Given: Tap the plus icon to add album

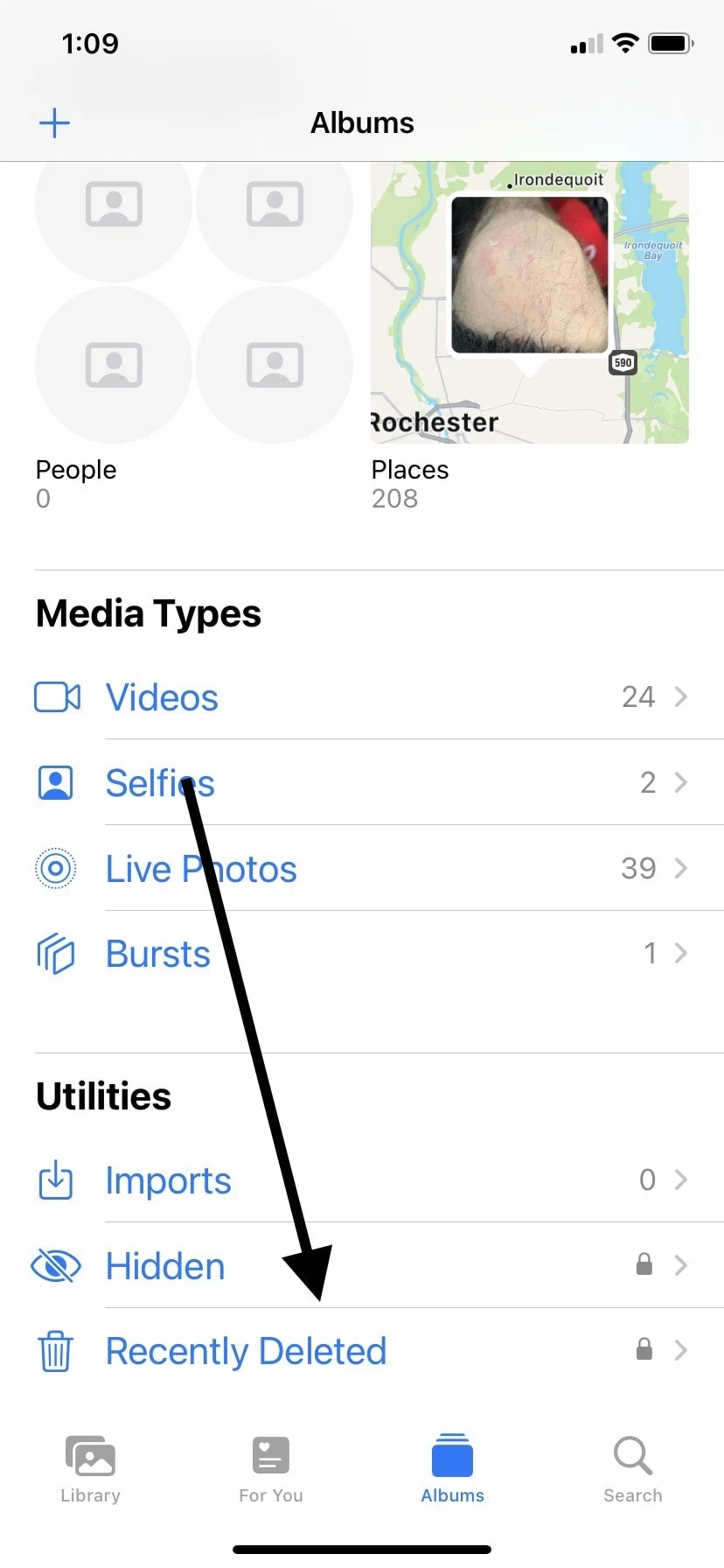Looking at the screenshot, I should click(54, 122).
